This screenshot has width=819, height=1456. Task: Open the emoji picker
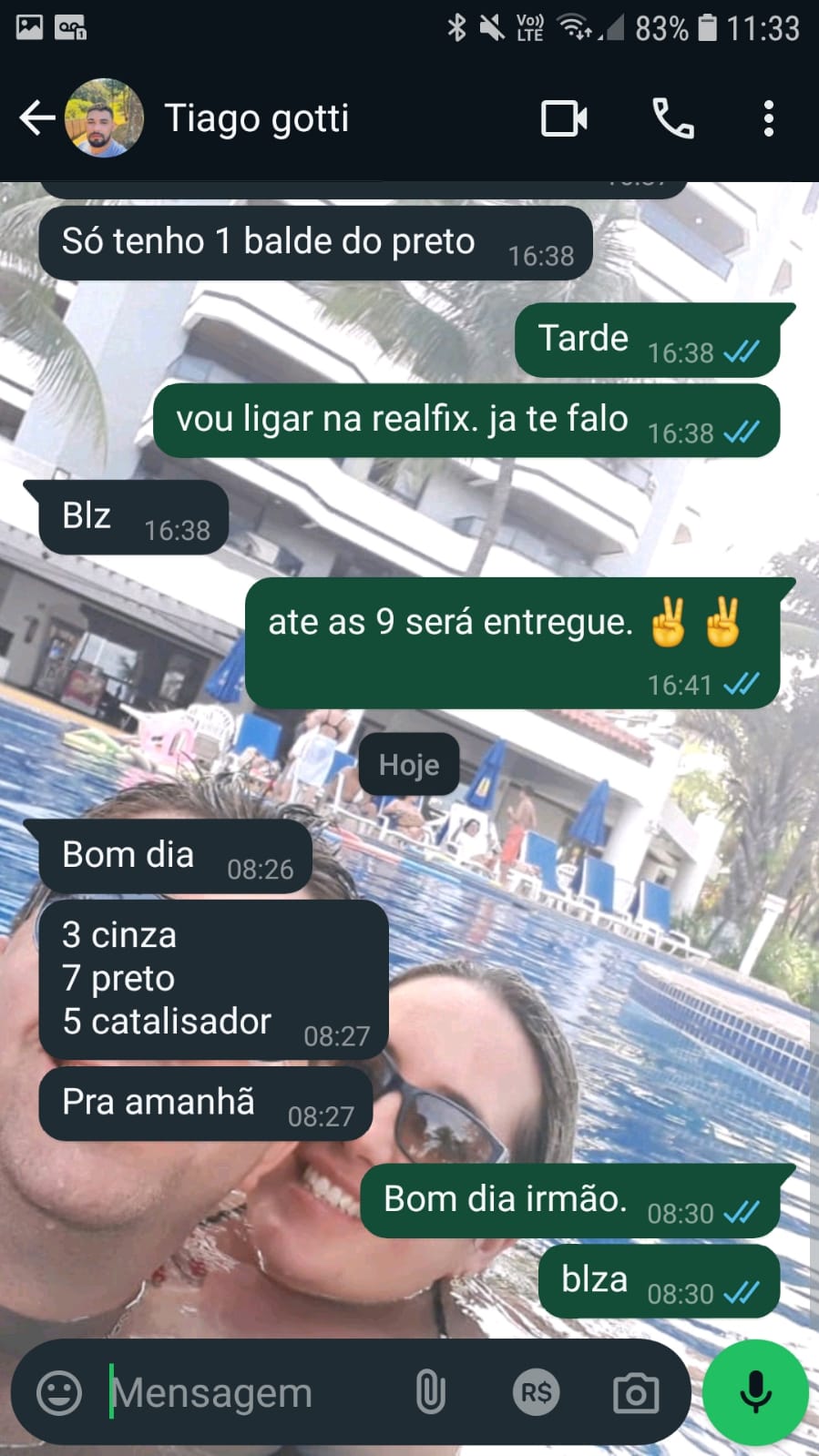[x=59, y=1392]
